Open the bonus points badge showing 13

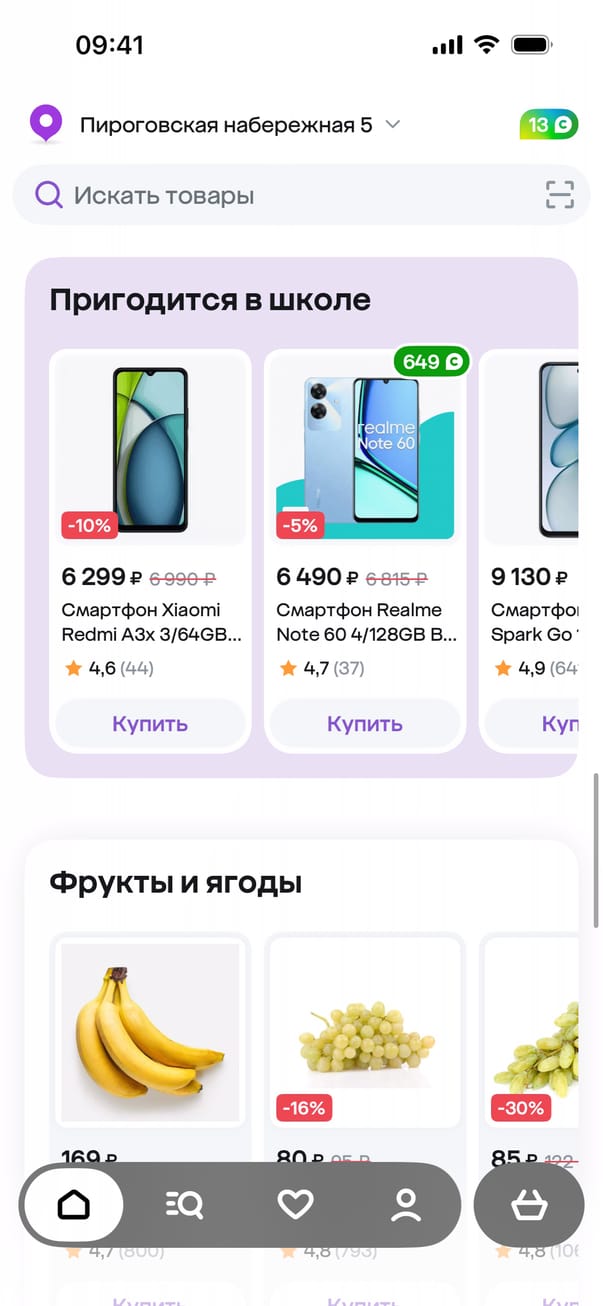(x=548, y=125)
